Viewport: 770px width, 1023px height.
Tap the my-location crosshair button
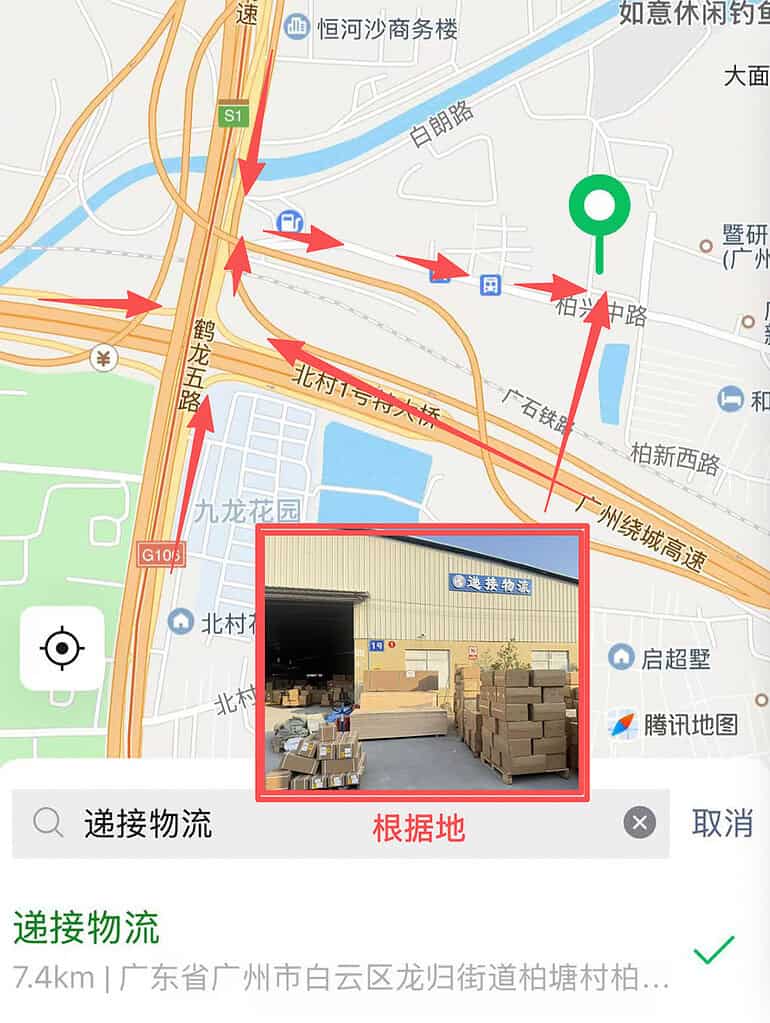point(60,649)
